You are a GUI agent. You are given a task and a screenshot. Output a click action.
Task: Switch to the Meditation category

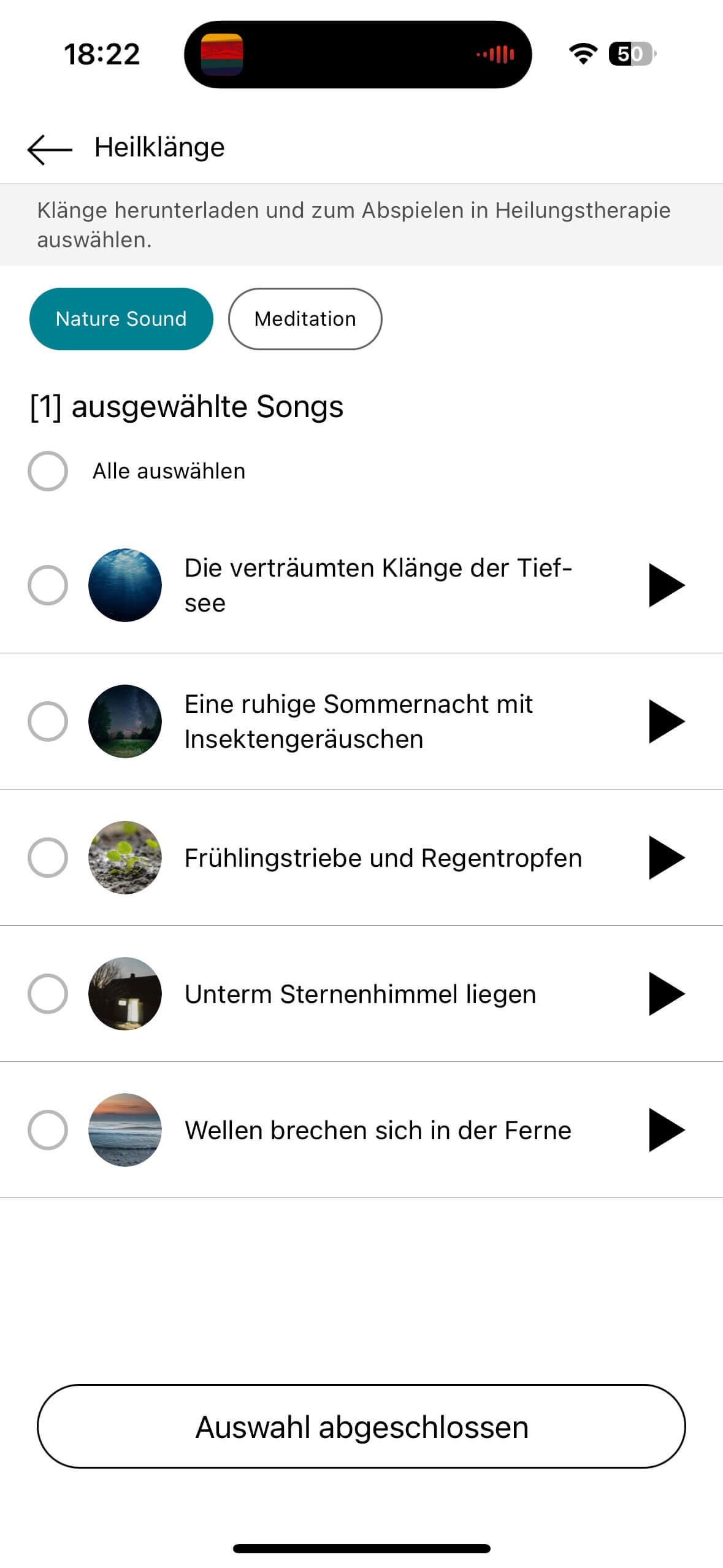305,319
